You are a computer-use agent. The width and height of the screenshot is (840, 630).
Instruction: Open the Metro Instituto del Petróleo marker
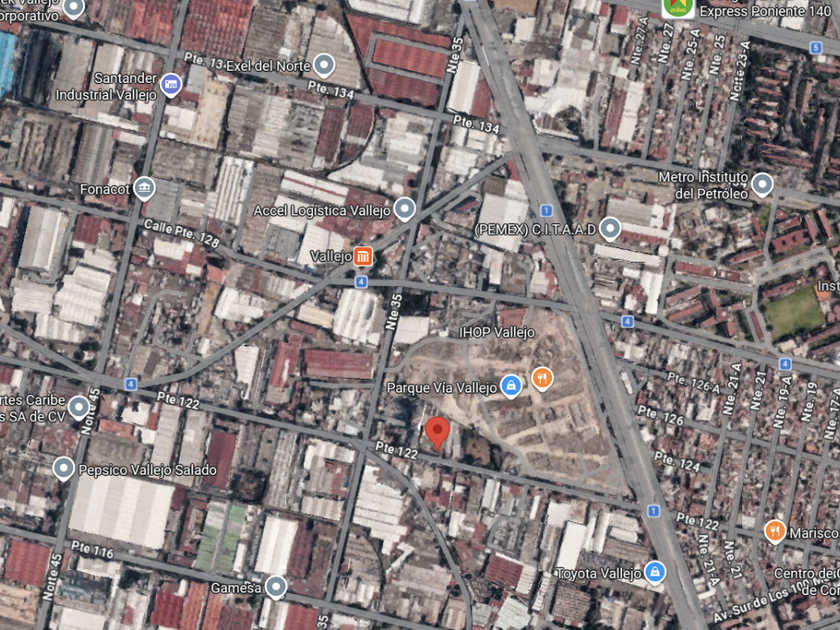pos(763,184)
